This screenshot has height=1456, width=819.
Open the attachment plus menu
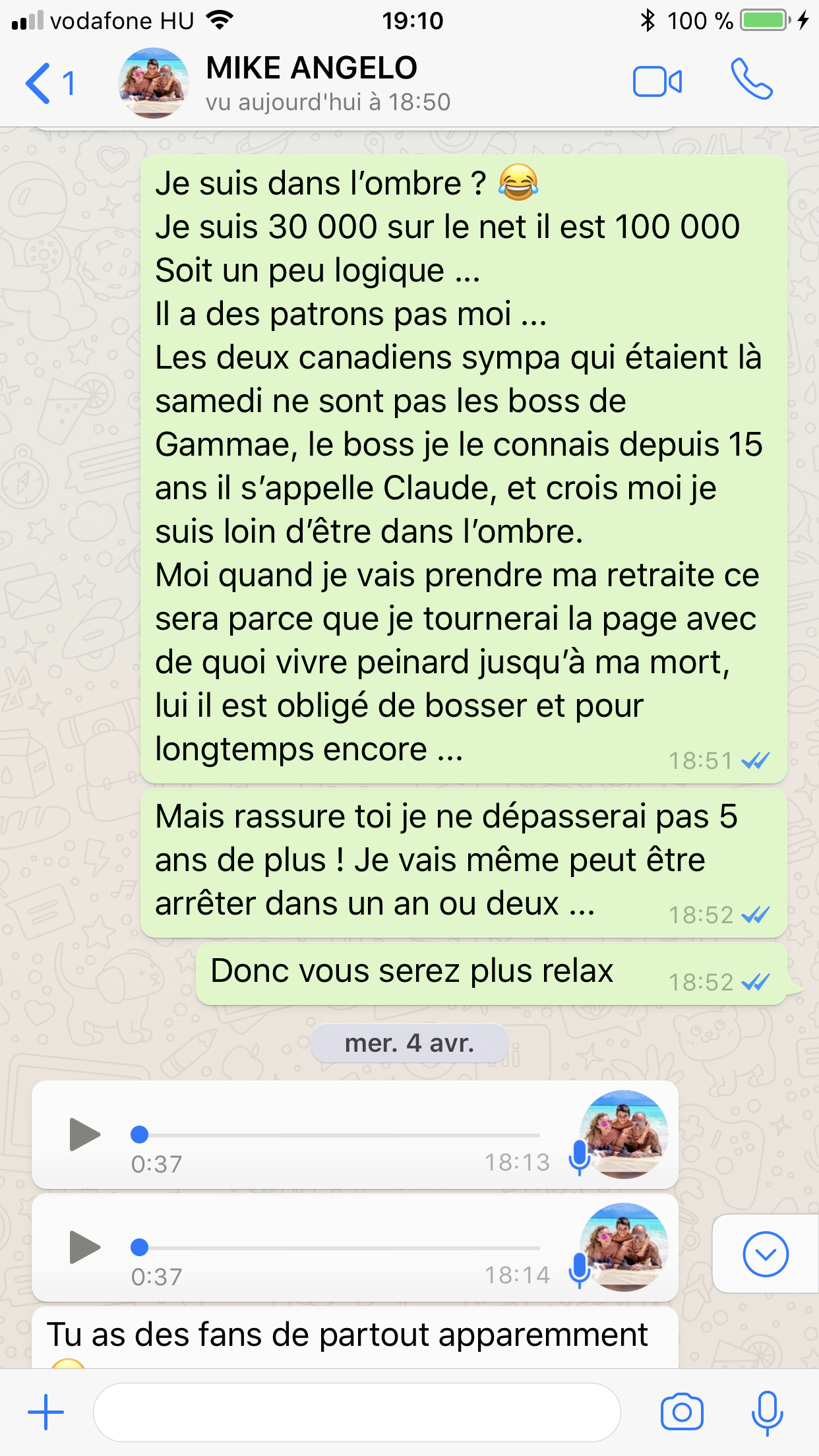(x=45, y=1412)
